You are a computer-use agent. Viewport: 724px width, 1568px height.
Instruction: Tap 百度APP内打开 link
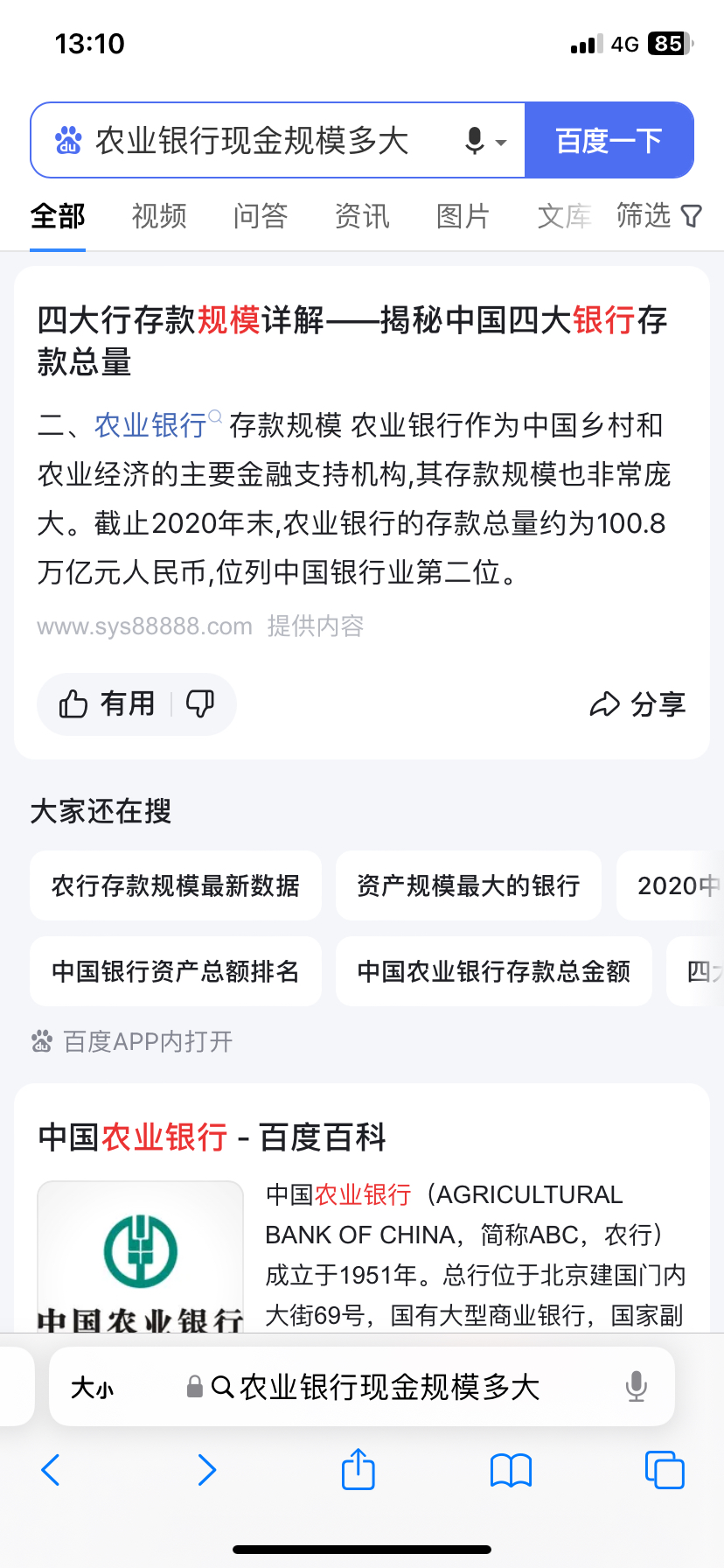click(x=132, y=1041)
